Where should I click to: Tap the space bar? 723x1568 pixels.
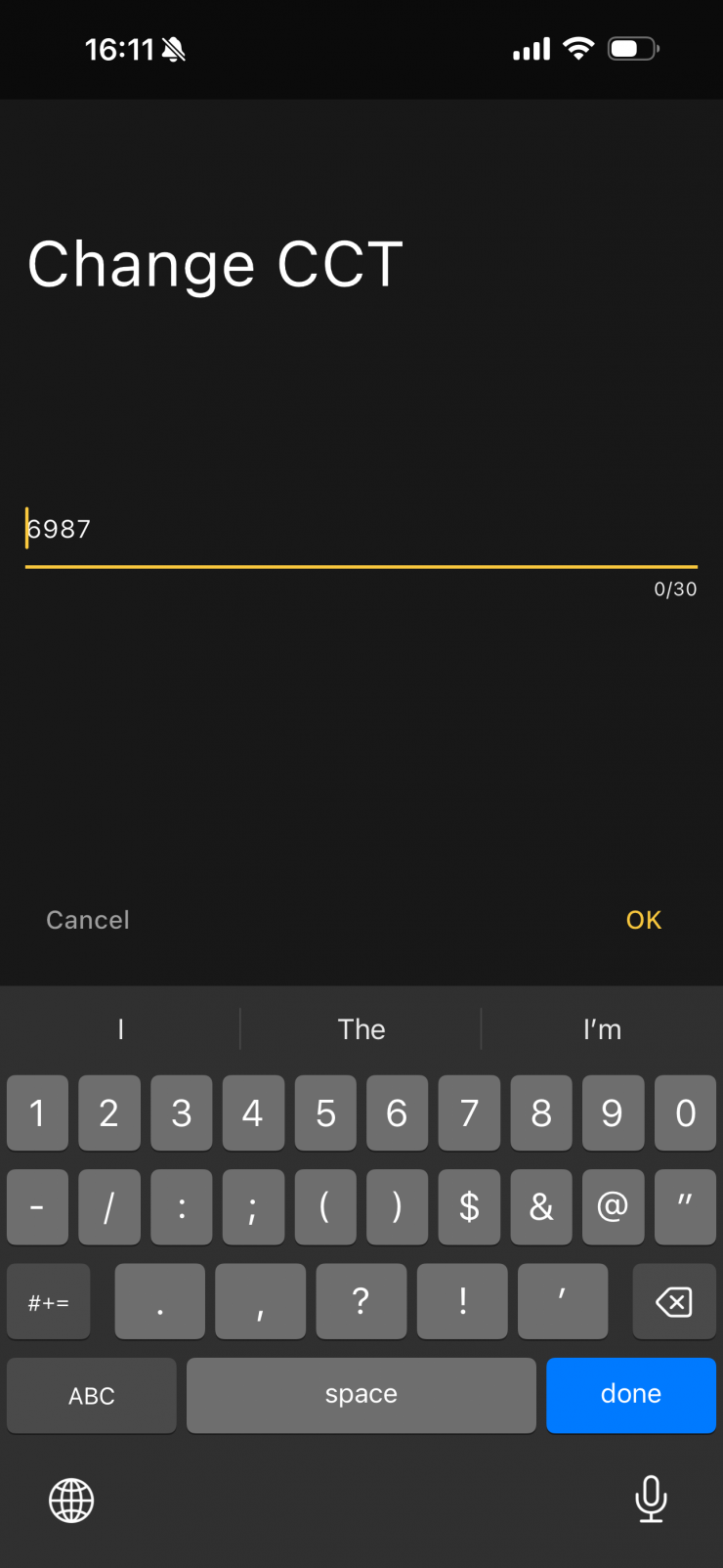tap(361, 1395)
